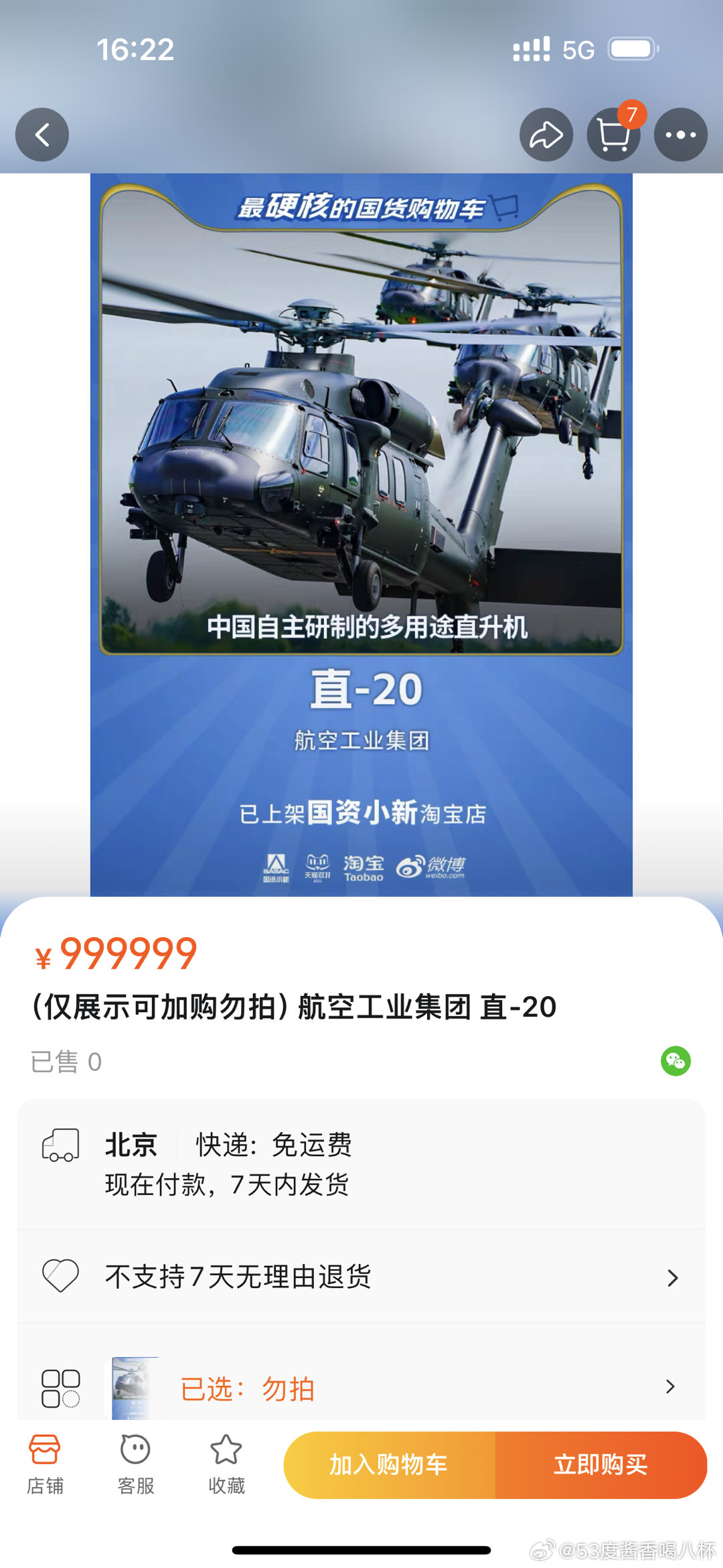Screen dimensions: 723x1568
Task: Add item to 收藏 favorites
Action: (226, 1464)
